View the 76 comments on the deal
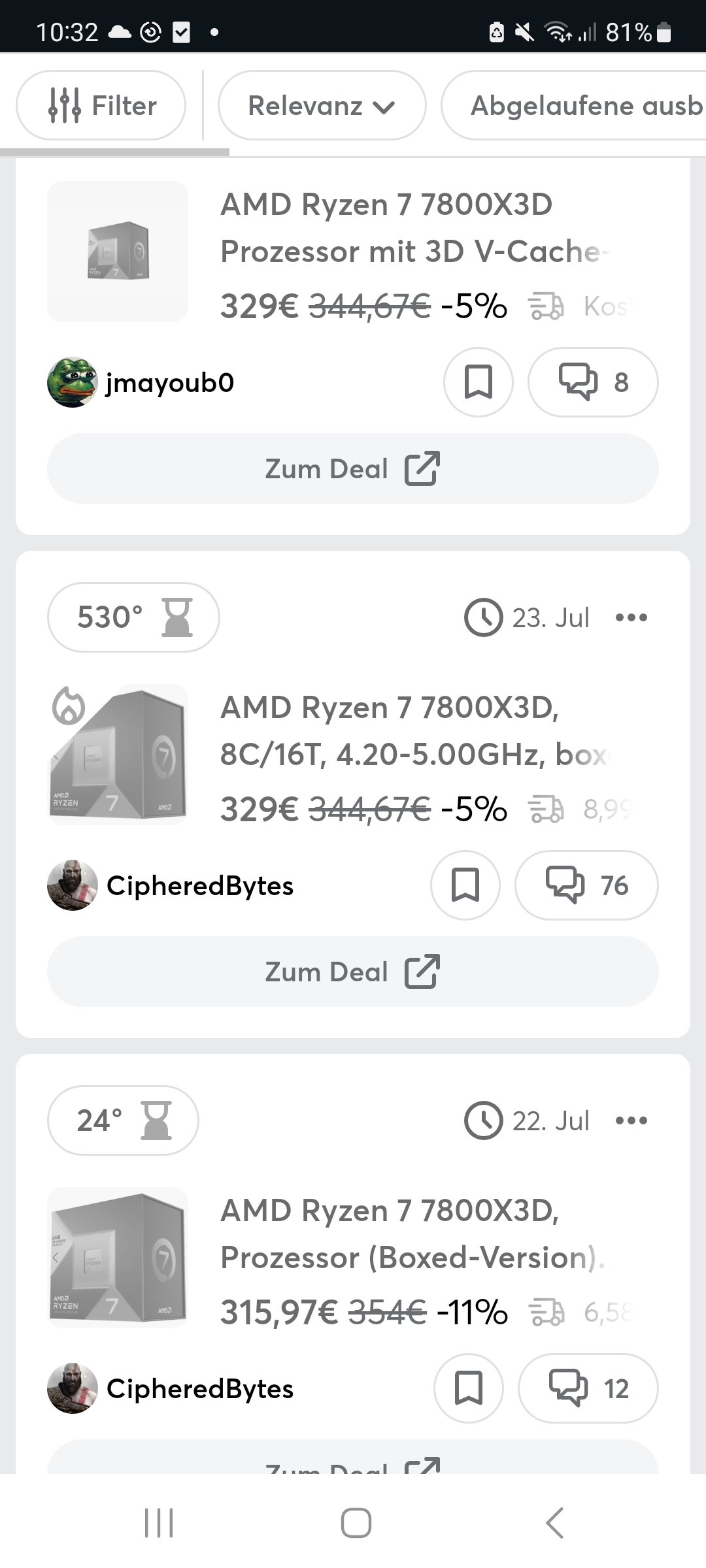The width and height of the screenshot is (706, 1568). tap(586, 885)
